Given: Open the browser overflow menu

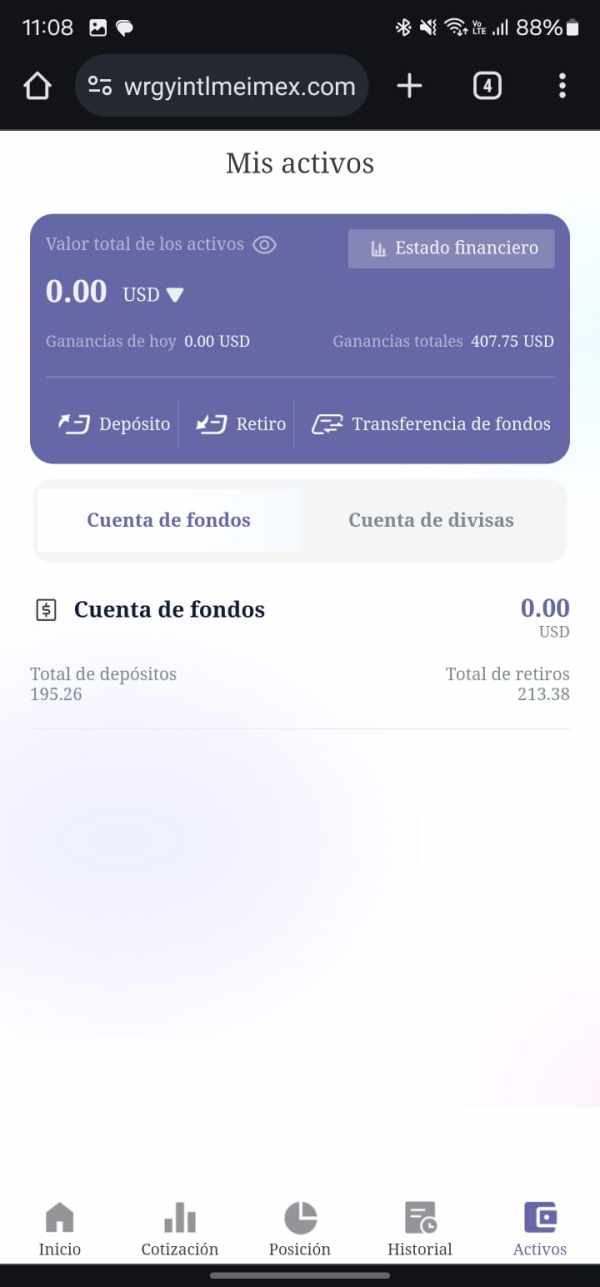Looking at the screenshot, I should click(562, 86).
